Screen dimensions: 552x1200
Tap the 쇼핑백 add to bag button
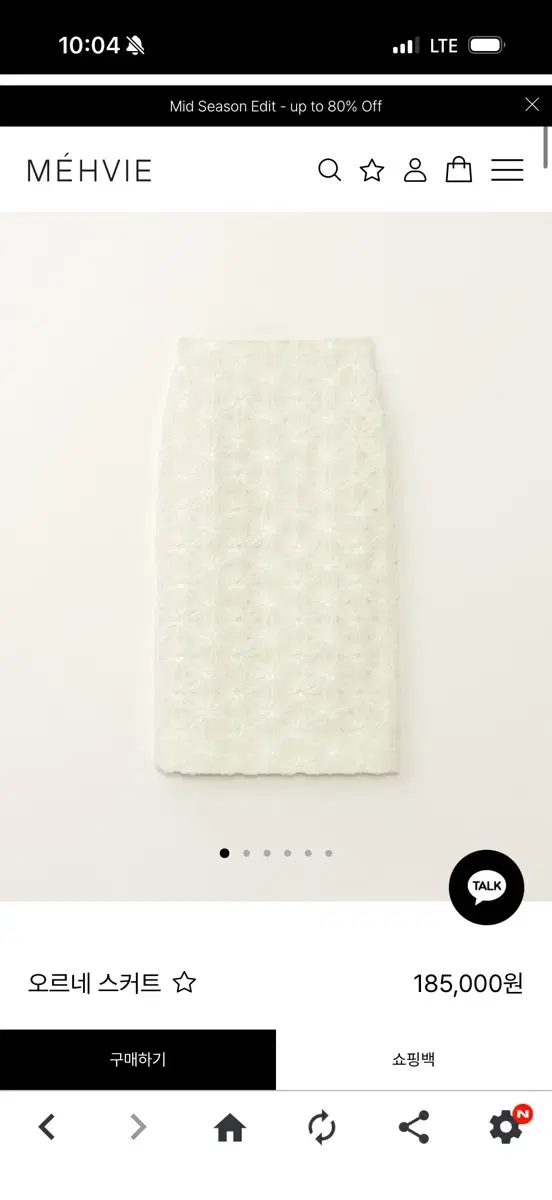pyautogui.click(x=414, y=1059)
